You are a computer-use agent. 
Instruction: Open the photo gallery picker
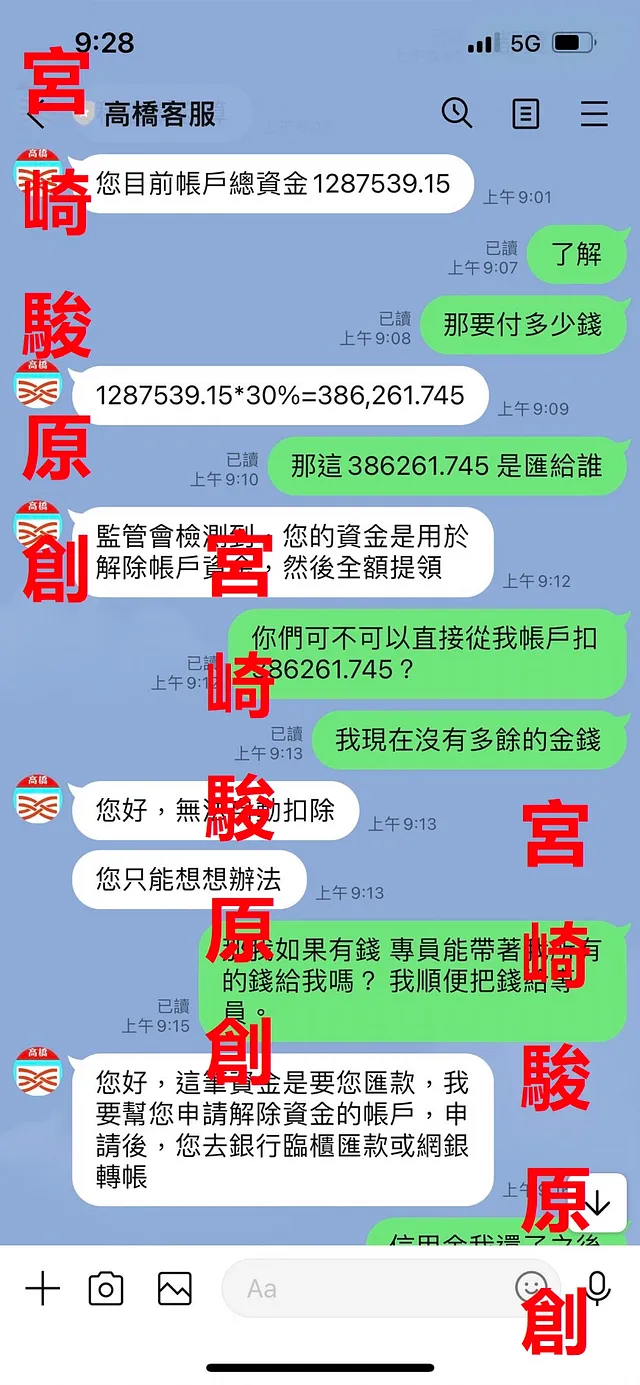(x=174, y=1289)
